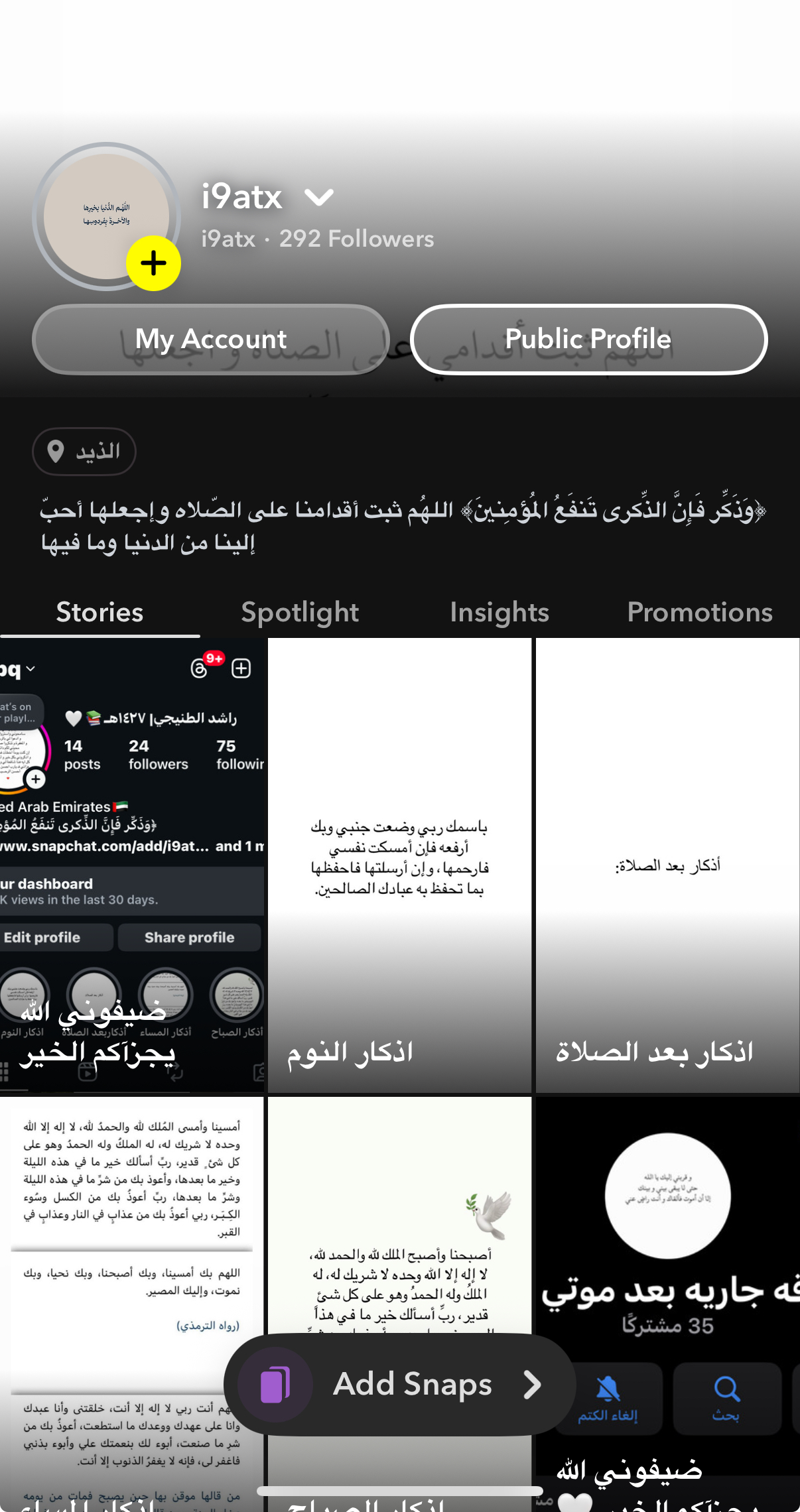Add to story via the yellow plus button
Viewport: 800px width, 1512px height.
pos(153,263)
